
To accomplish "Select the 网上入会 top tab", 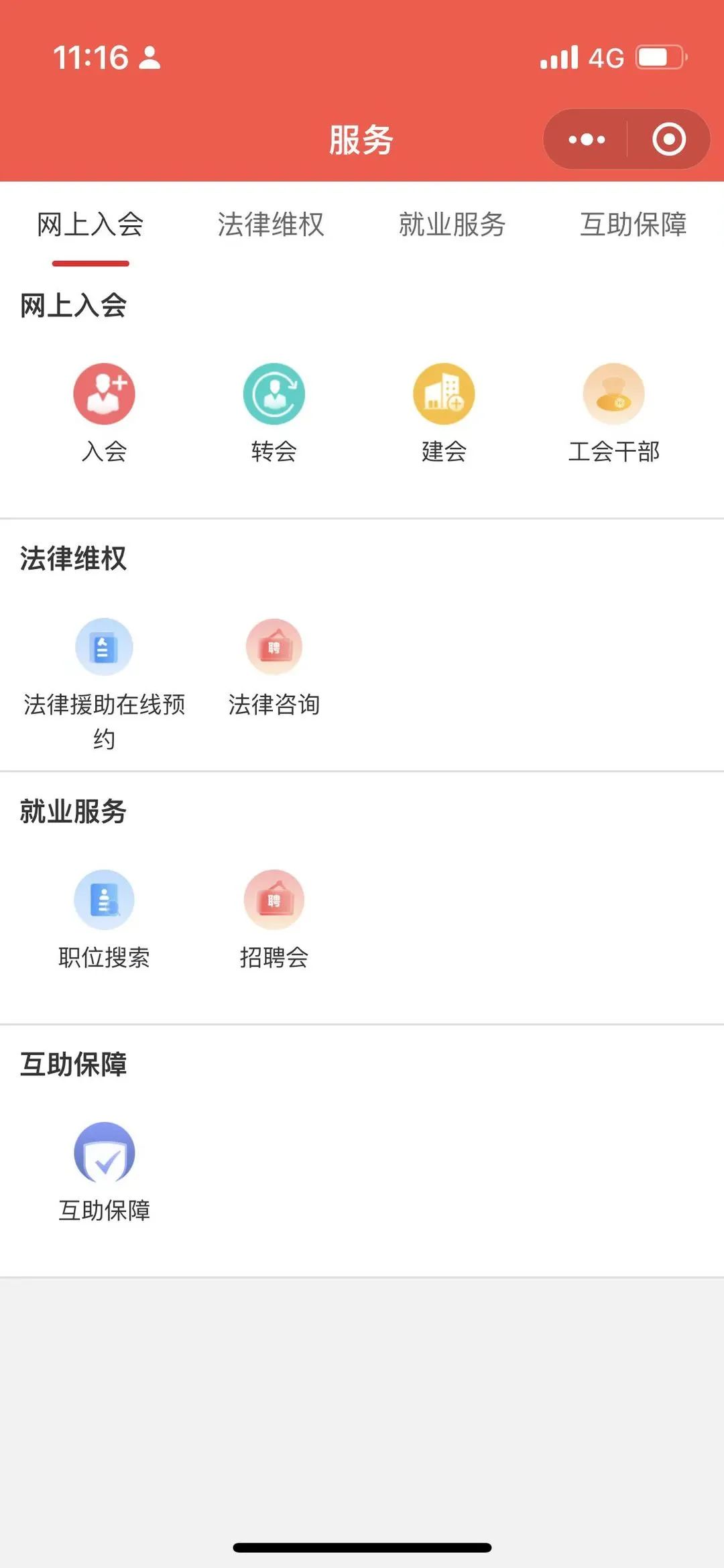I will 90,225.
